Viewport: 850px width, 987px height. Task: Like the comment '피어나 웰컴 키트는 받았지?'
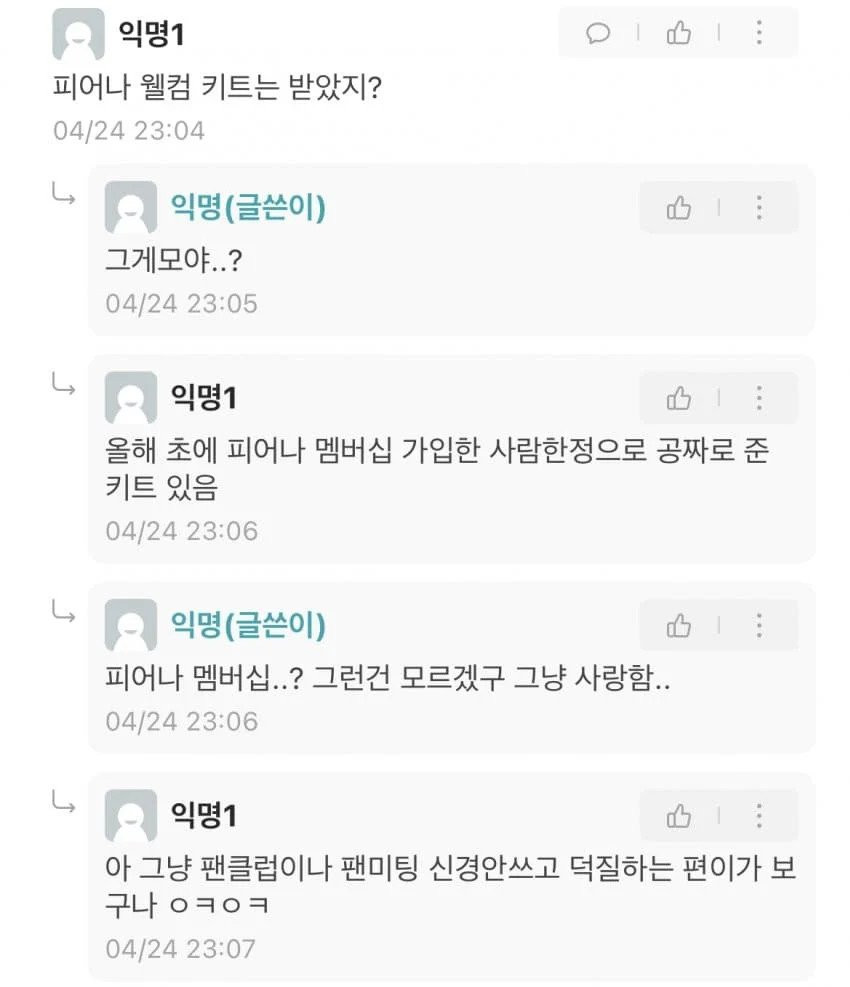tap(679, 33)
